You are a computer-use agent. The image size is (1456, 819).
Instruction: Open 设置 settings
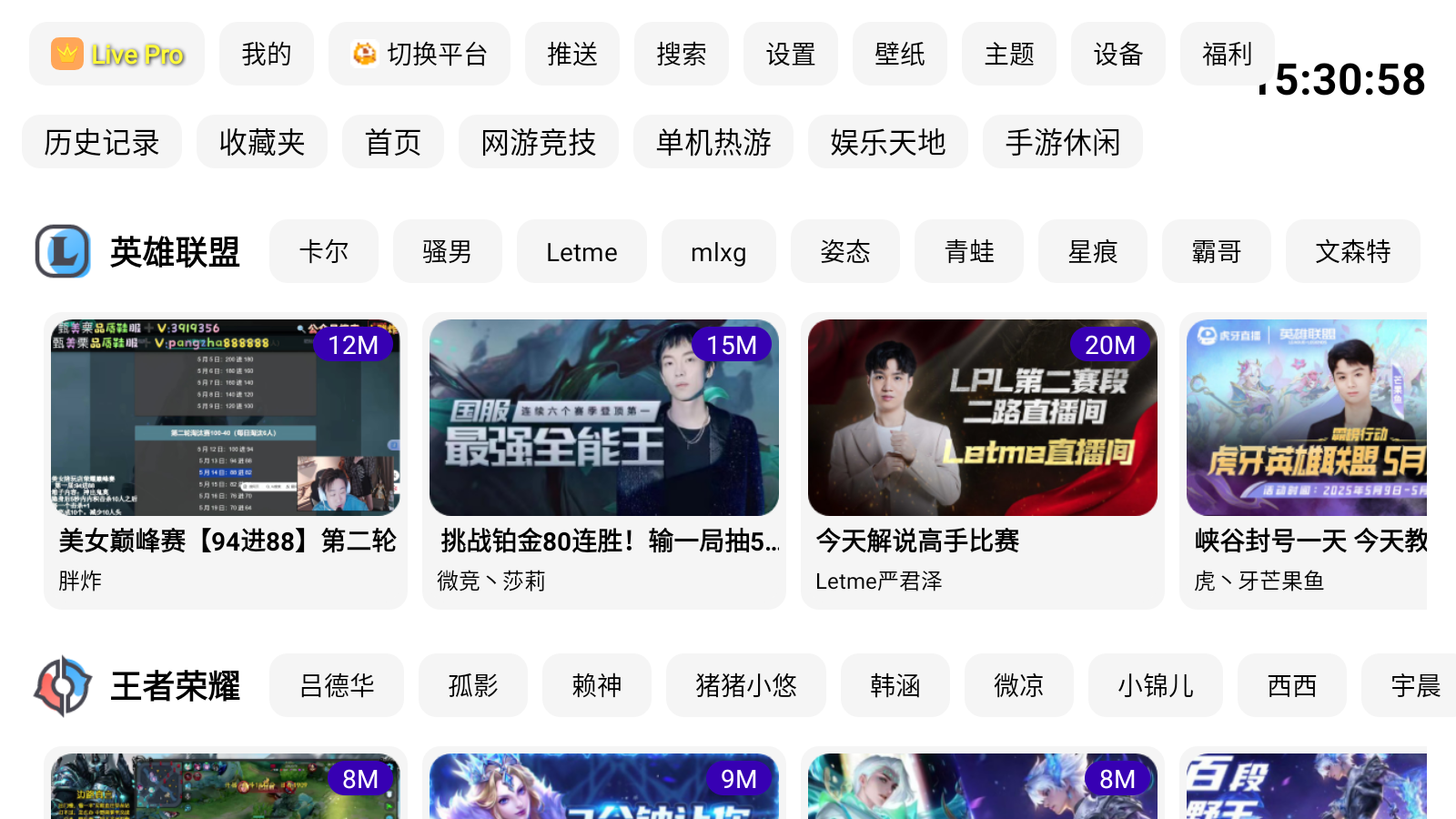pyautogui.click(x=790, y=55)
